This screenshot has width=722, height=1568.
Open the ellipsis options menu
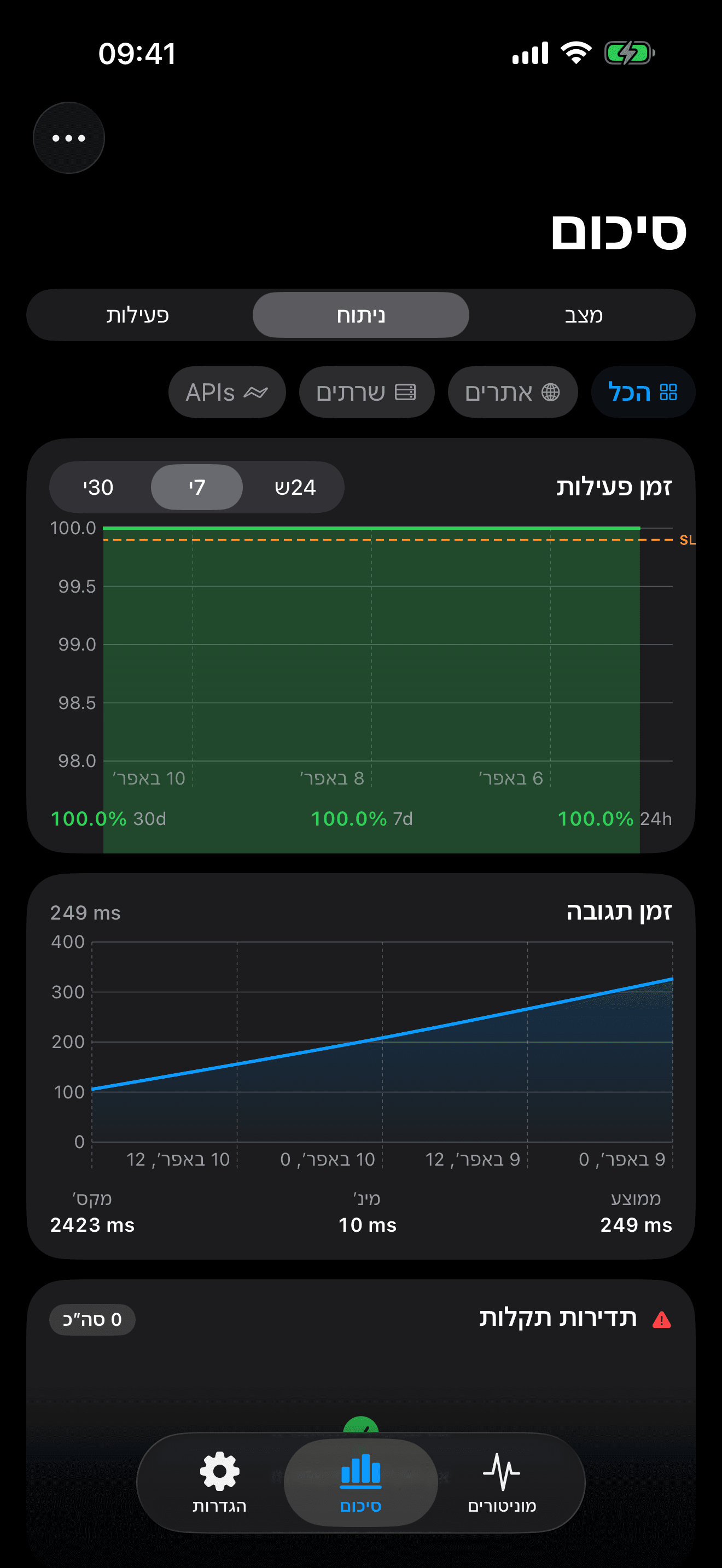(68, 137)
